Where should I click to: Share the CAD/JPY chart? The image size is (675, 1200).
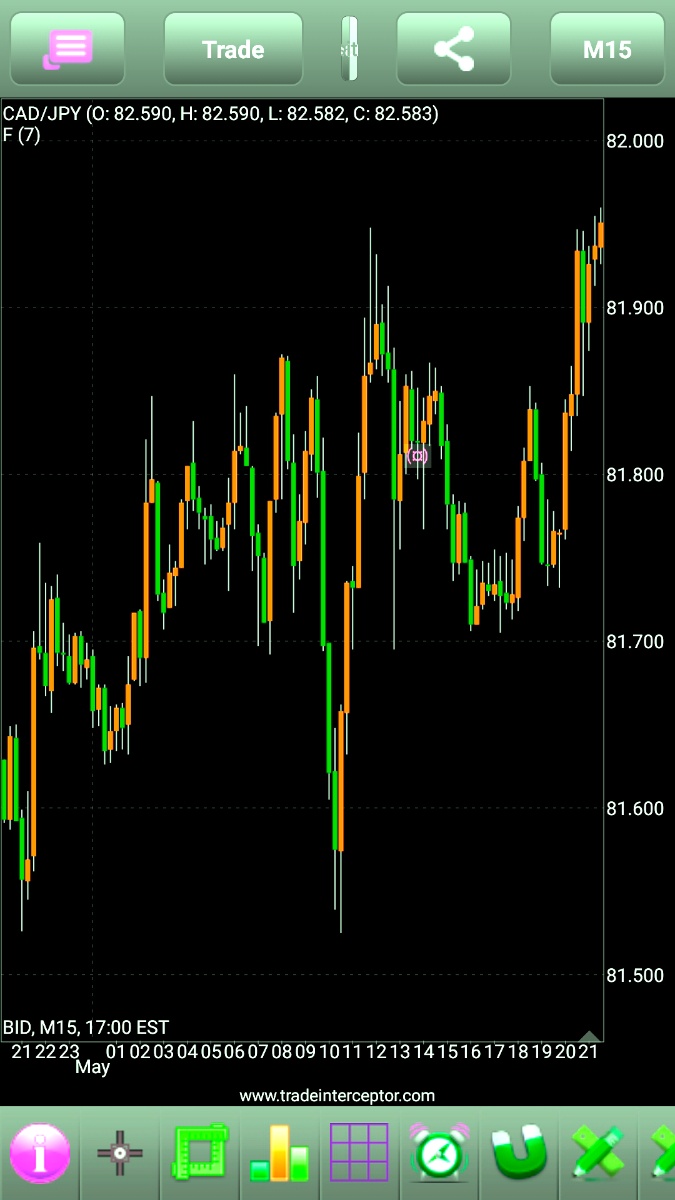pos(454,49)
